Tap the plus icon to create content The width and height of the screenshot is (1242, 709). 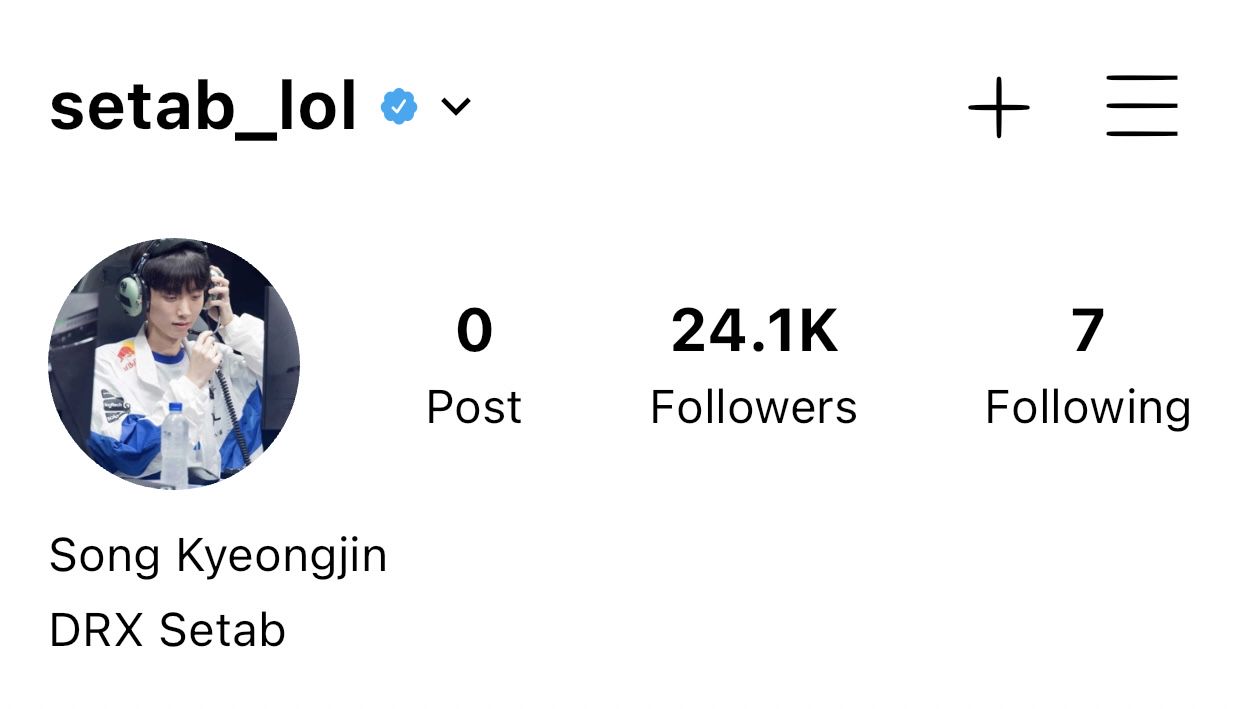998,106
